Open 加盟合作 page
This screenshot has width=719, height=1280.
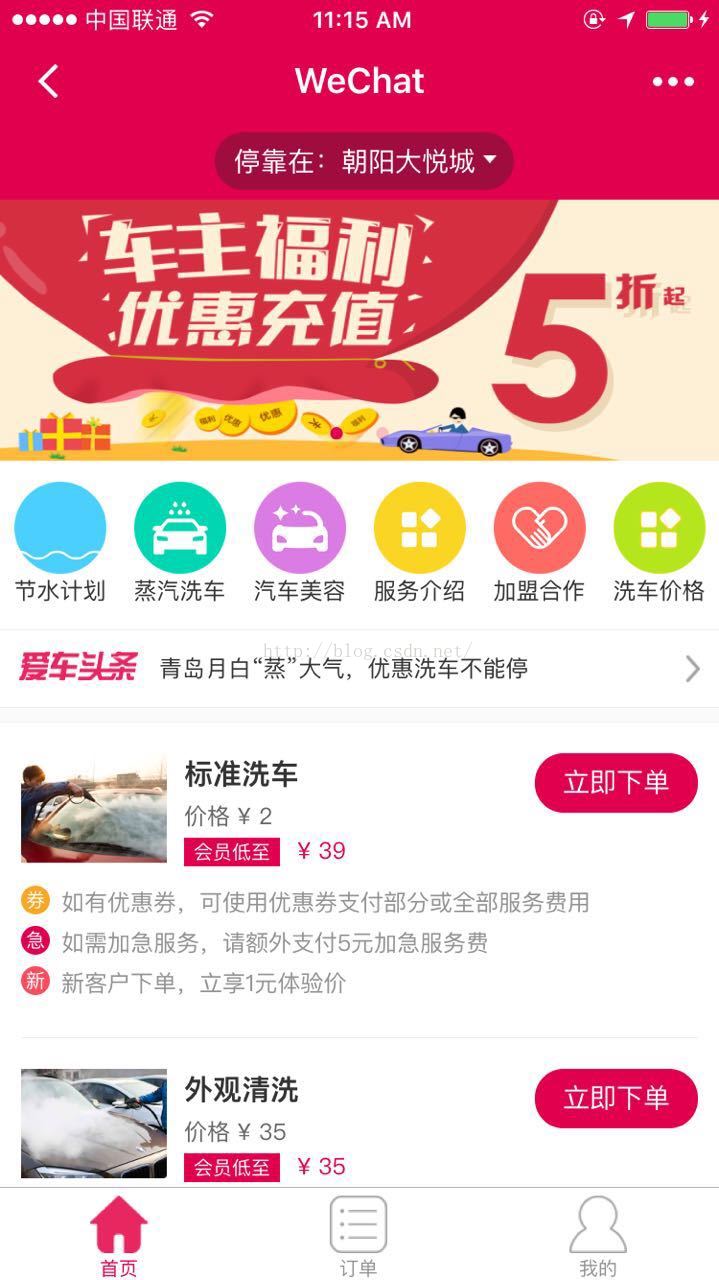point(539,541)
